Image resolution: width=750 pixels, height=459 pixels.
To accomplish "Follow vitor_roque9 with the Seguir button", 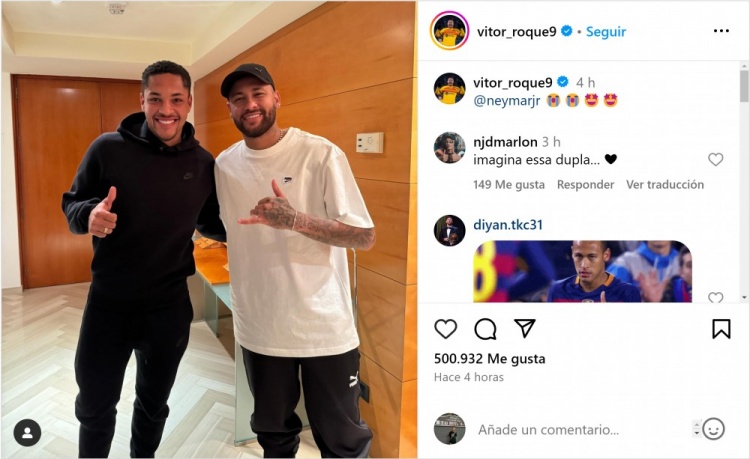I will 606,31.
